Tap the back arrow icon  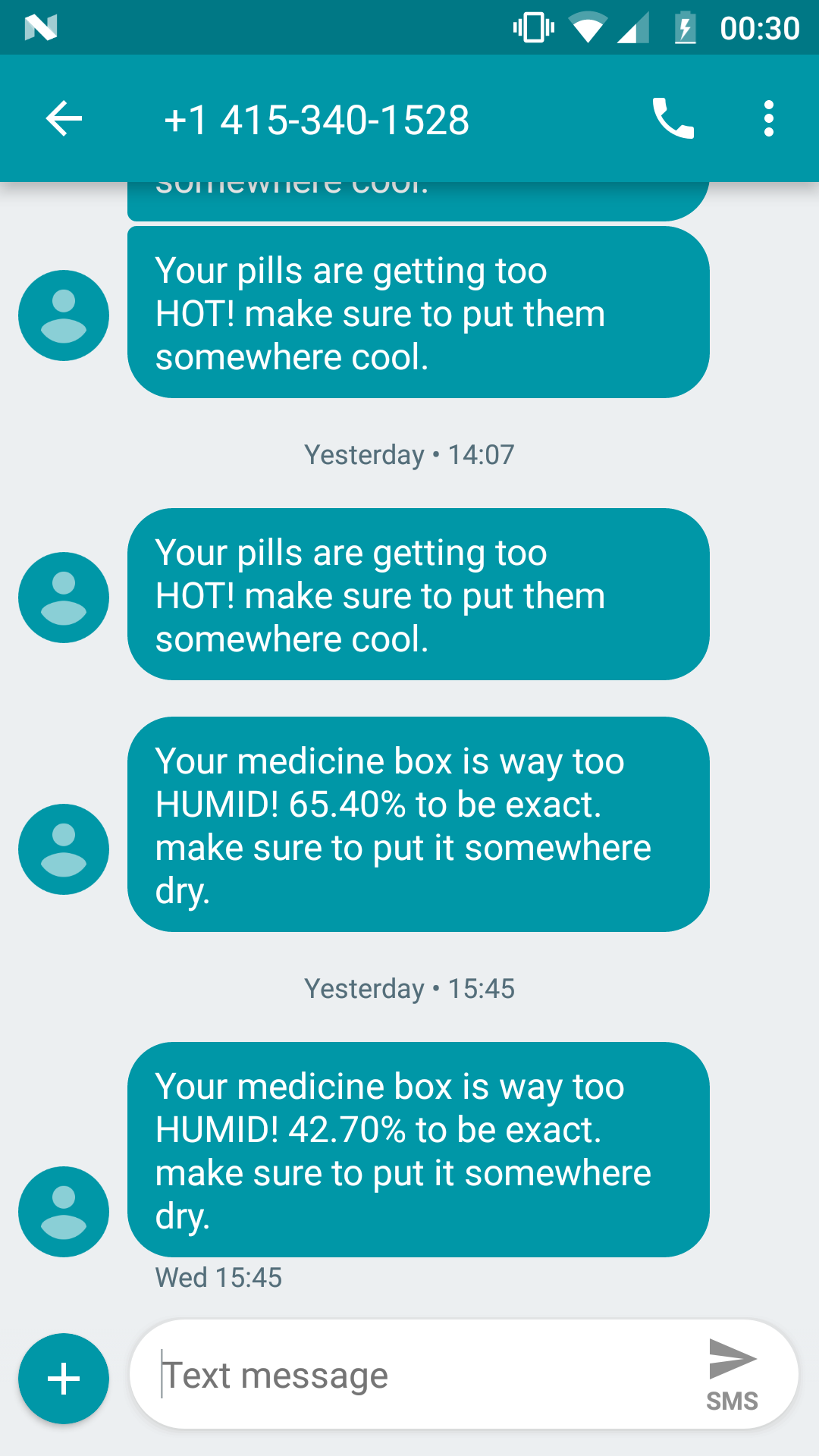(63, 118)
